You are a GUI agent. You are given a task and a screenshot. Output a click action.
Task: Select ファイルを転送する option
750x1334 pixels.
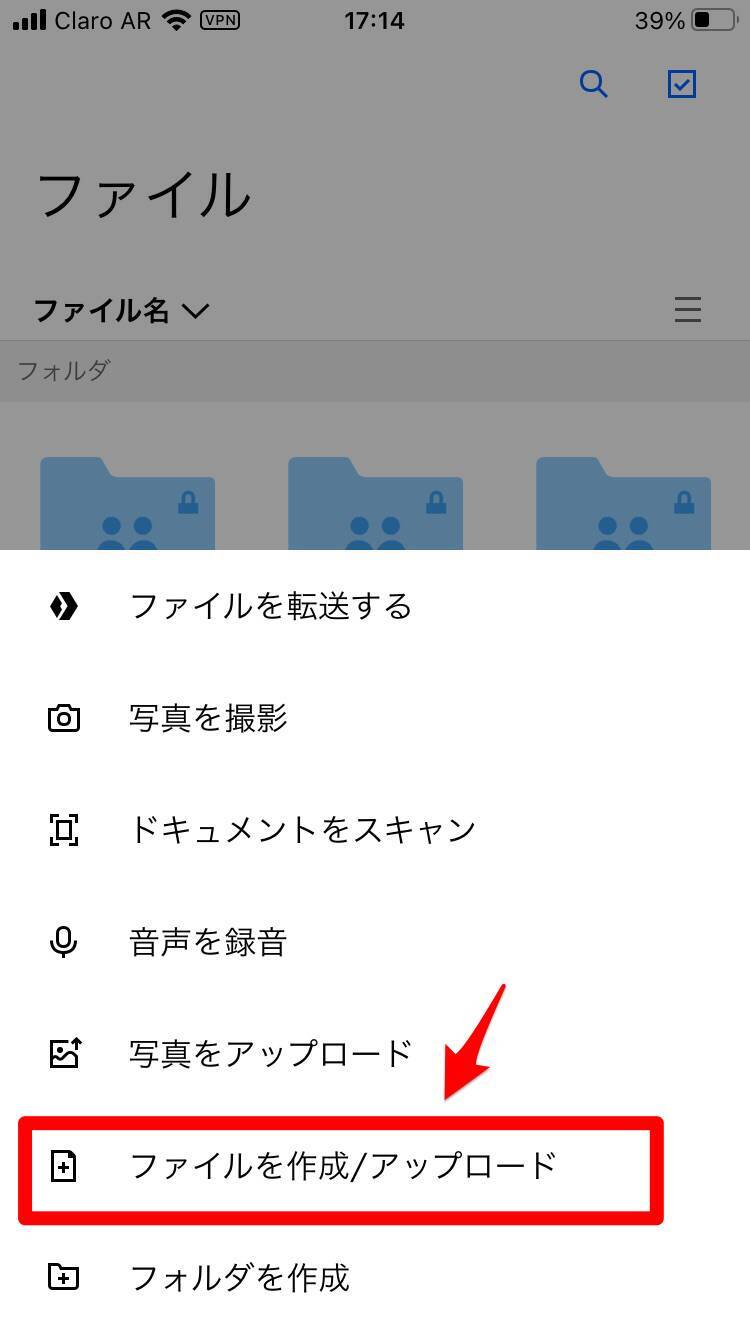click(x=270, y=606)
